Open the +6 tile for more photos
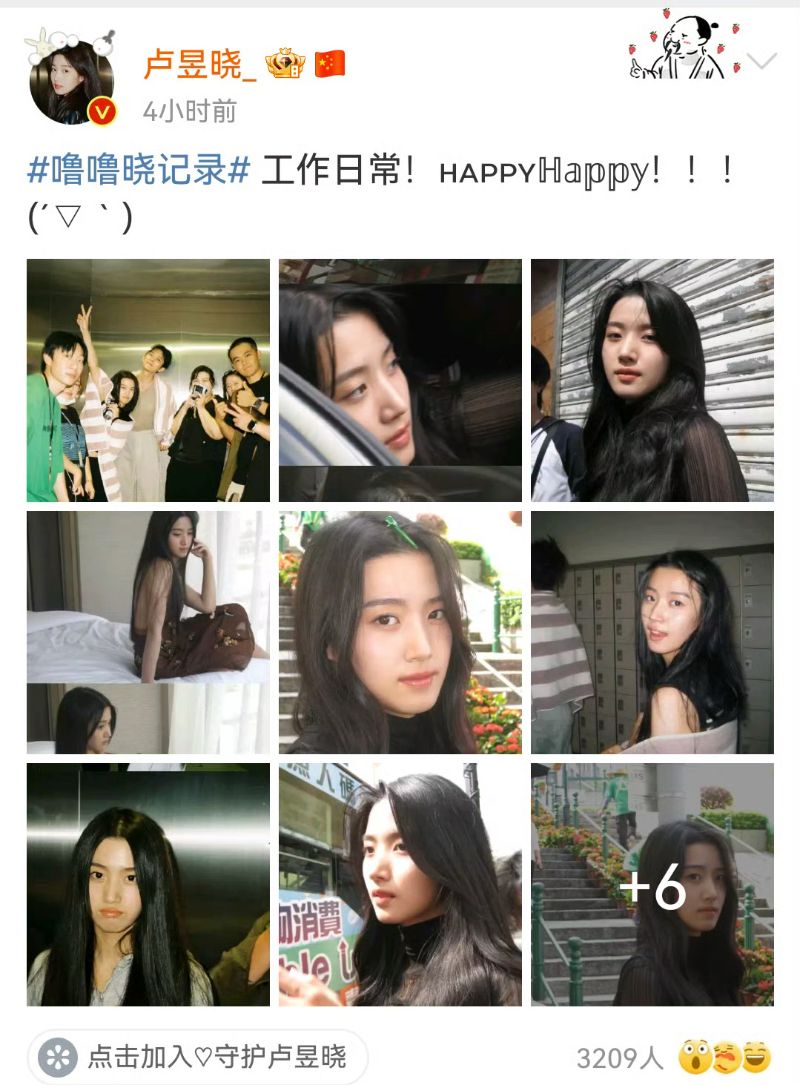Image resolution: width=800 pixels, height=1085 pixels. coord(652,884)
